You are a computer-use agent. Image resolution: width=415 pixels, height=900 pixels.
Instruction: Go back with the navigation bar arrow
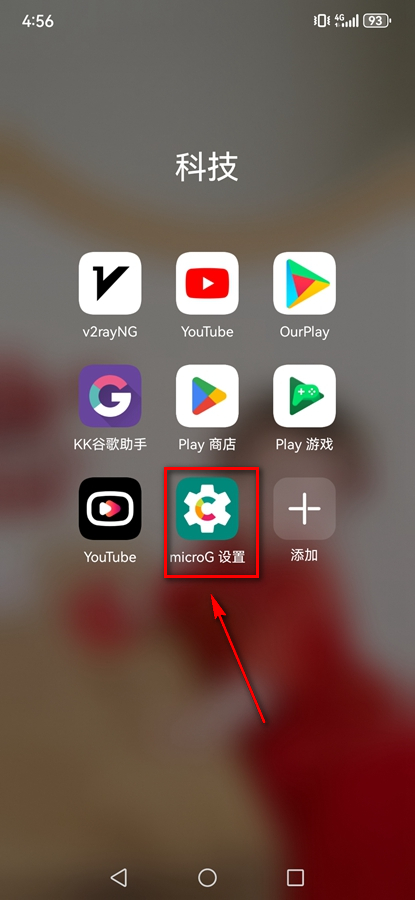pos(118,877)
